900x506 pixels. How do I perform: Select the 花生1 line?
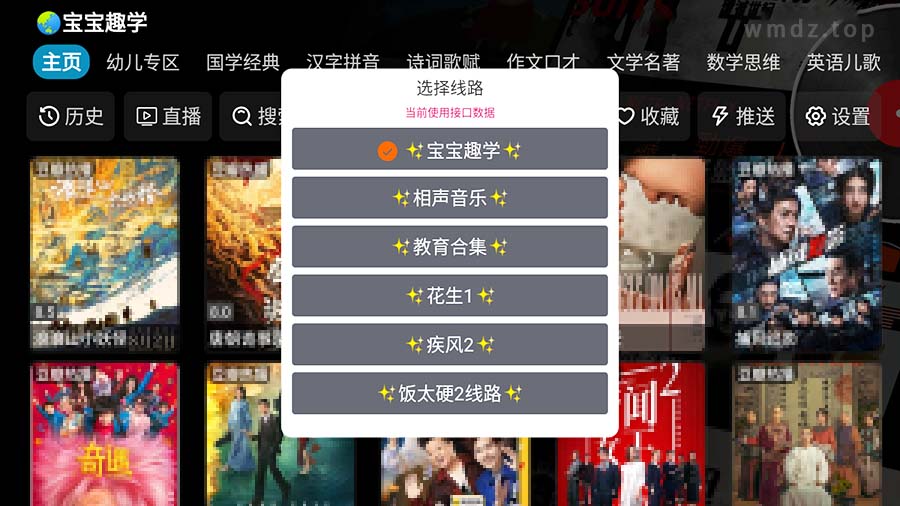(x=450, y=295)
